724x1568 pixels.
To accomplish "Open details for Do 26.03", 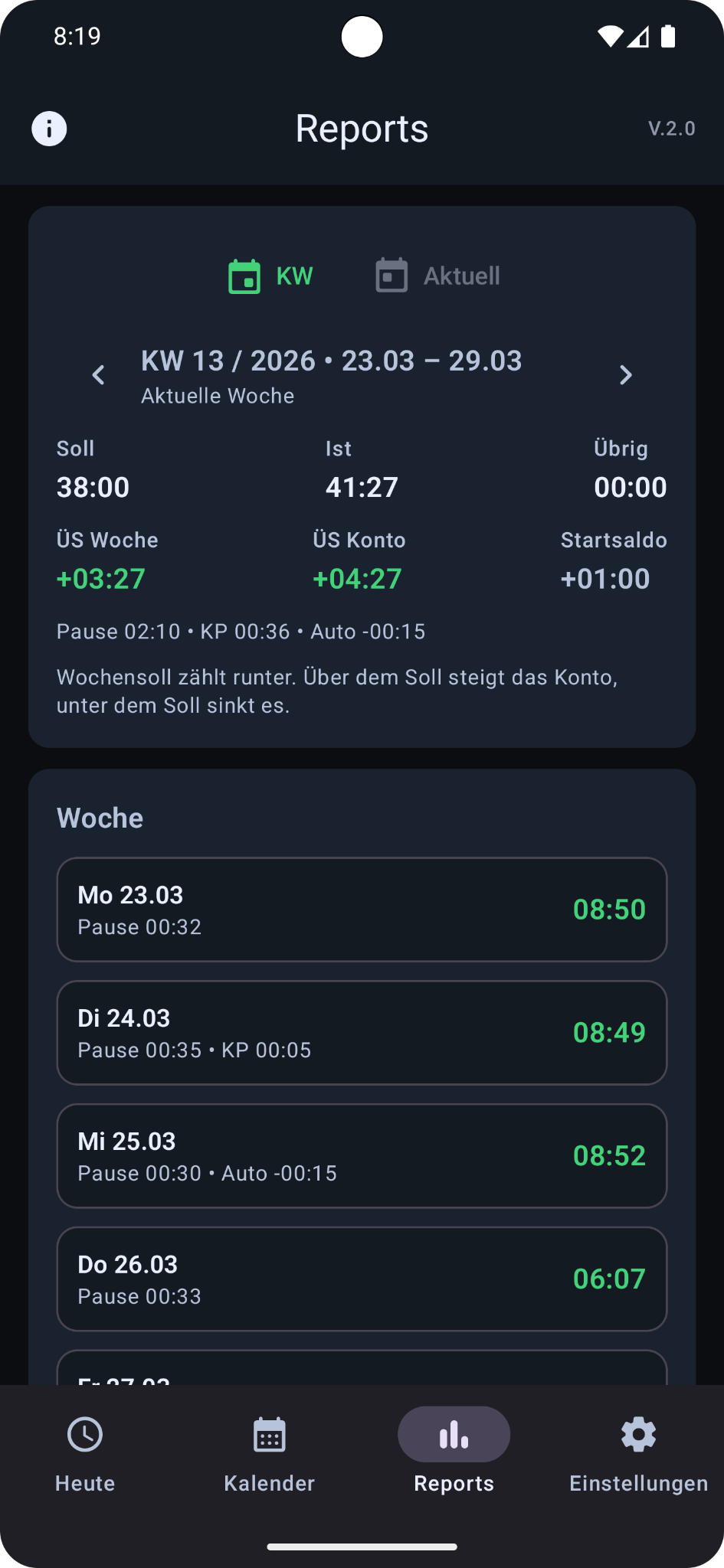I will point(362,1278).
